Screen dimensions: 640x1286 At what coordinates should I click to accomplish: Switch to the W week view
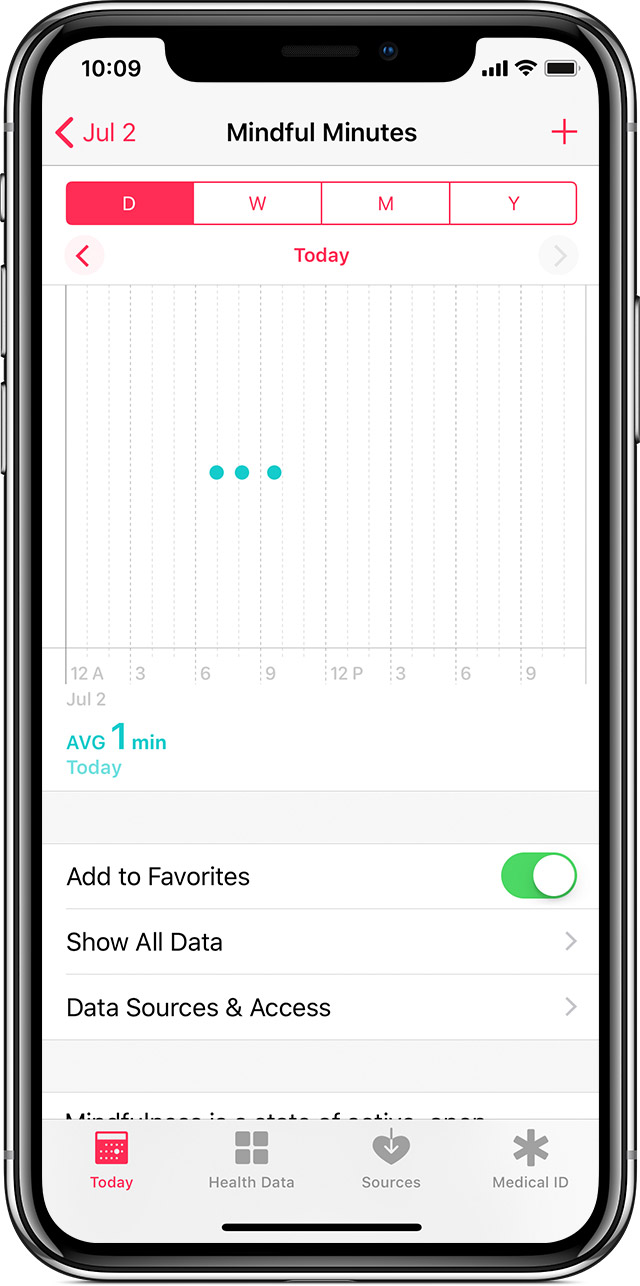(257, 203)
